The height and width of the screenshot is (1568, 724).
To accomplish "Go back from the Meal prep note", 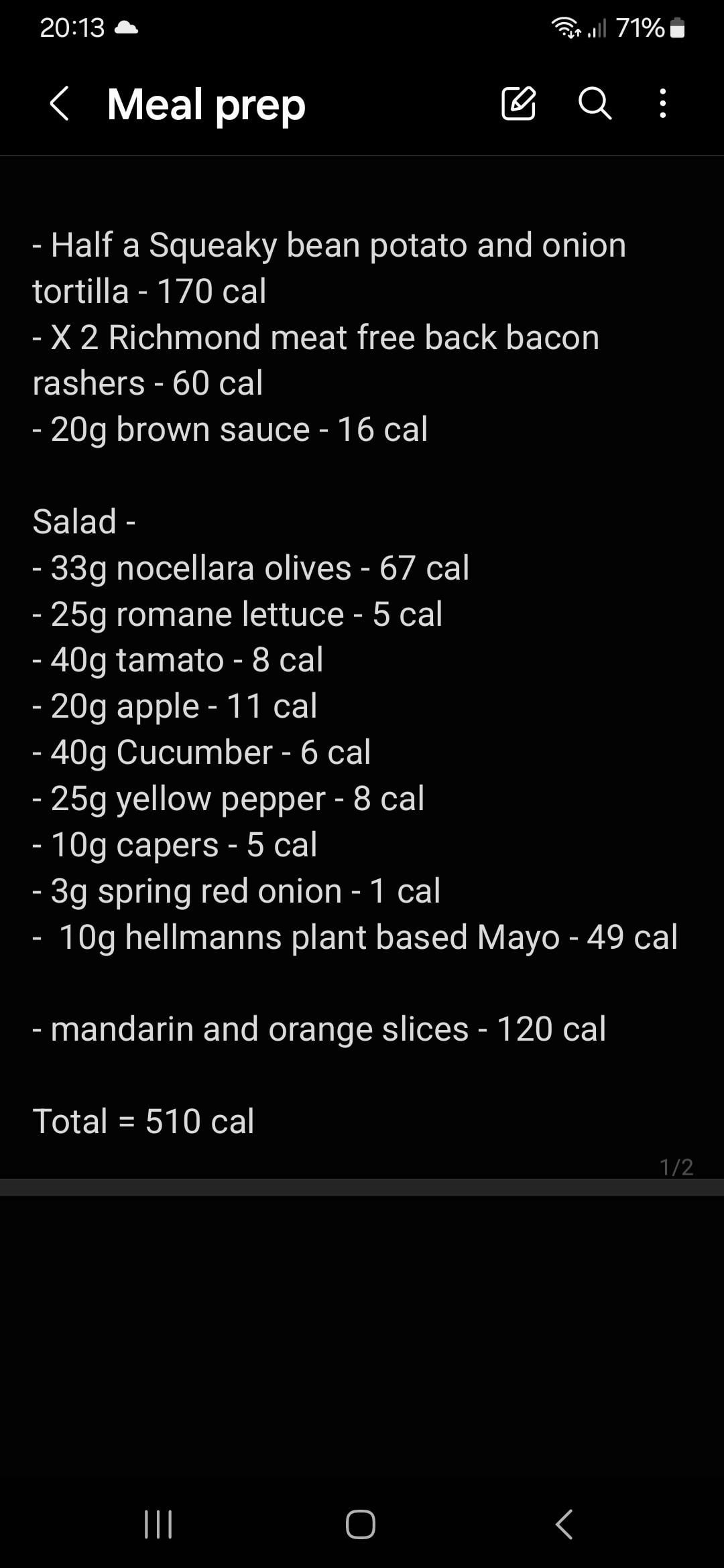I will [x=60, y=104].
